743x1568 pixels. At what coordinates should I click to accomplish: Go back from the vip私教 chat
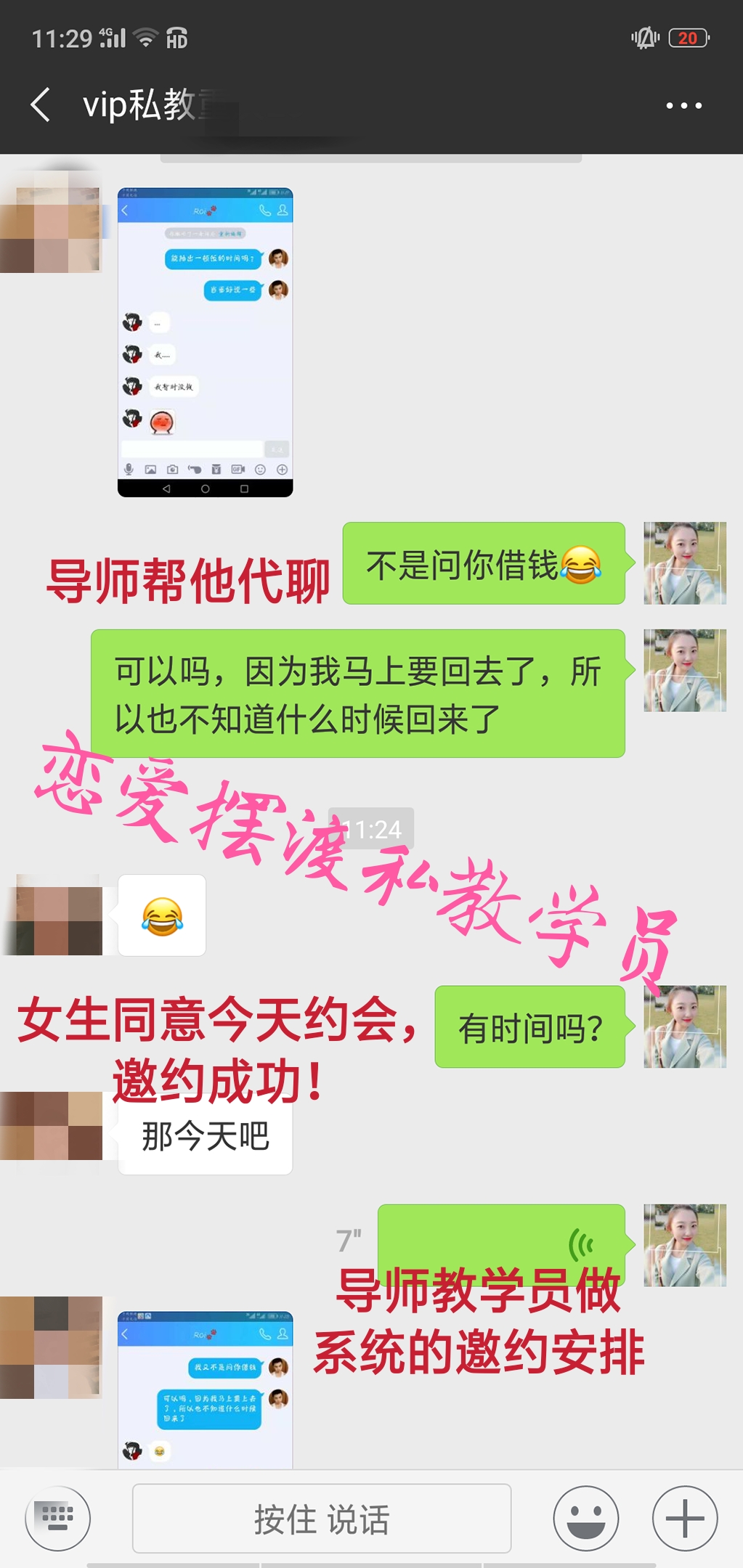(x=41, y=105)
